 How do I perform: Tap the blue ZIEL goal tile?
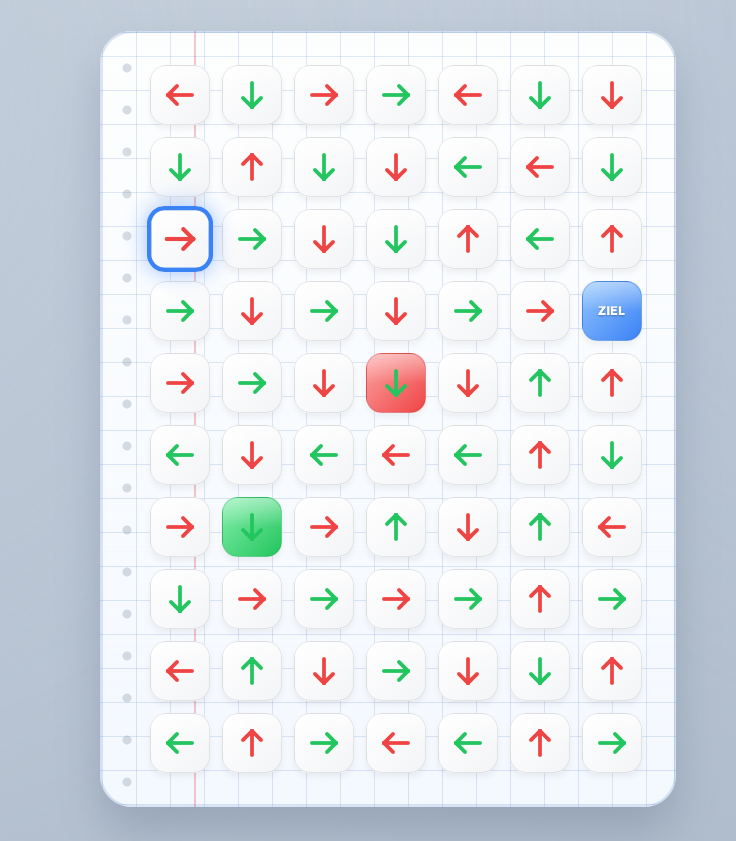pos(611,311)
